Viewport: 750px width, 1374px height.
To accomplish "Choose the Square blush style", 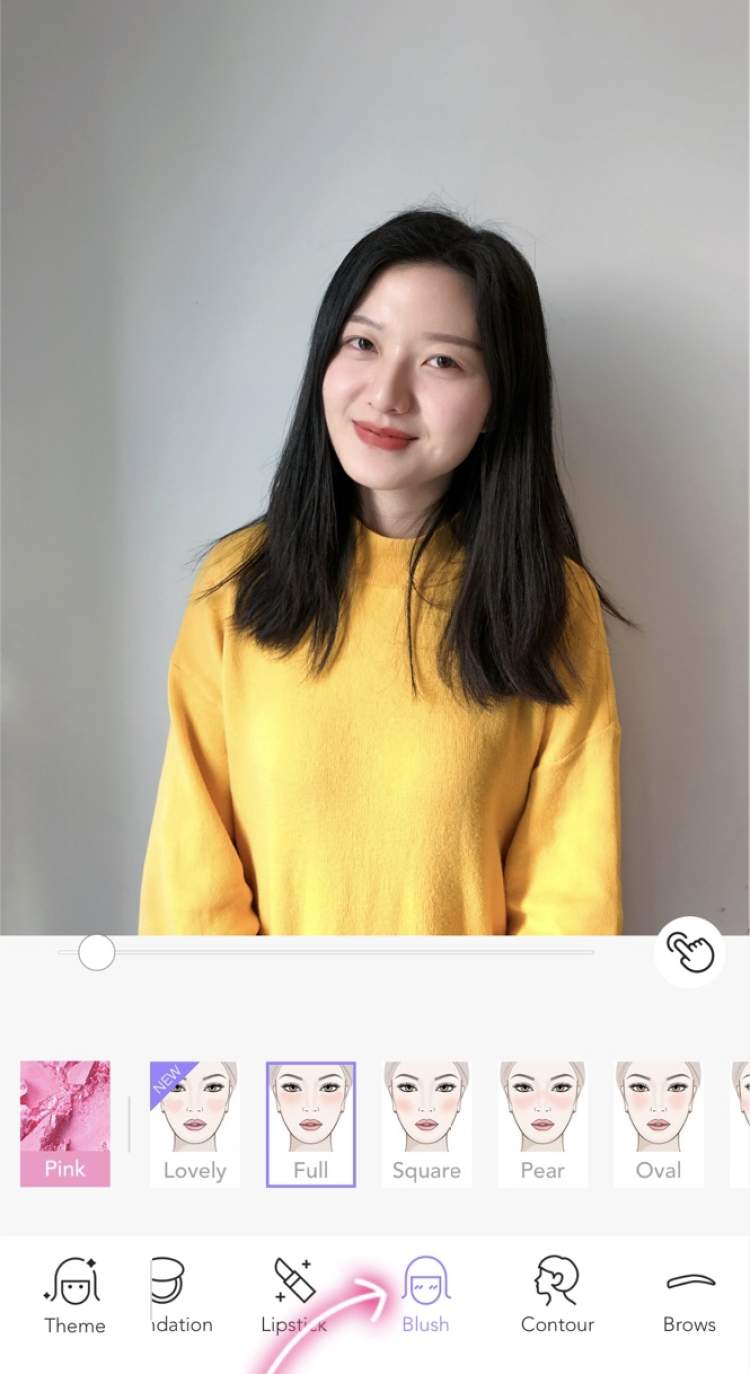I will click(x=426, y=1123).
